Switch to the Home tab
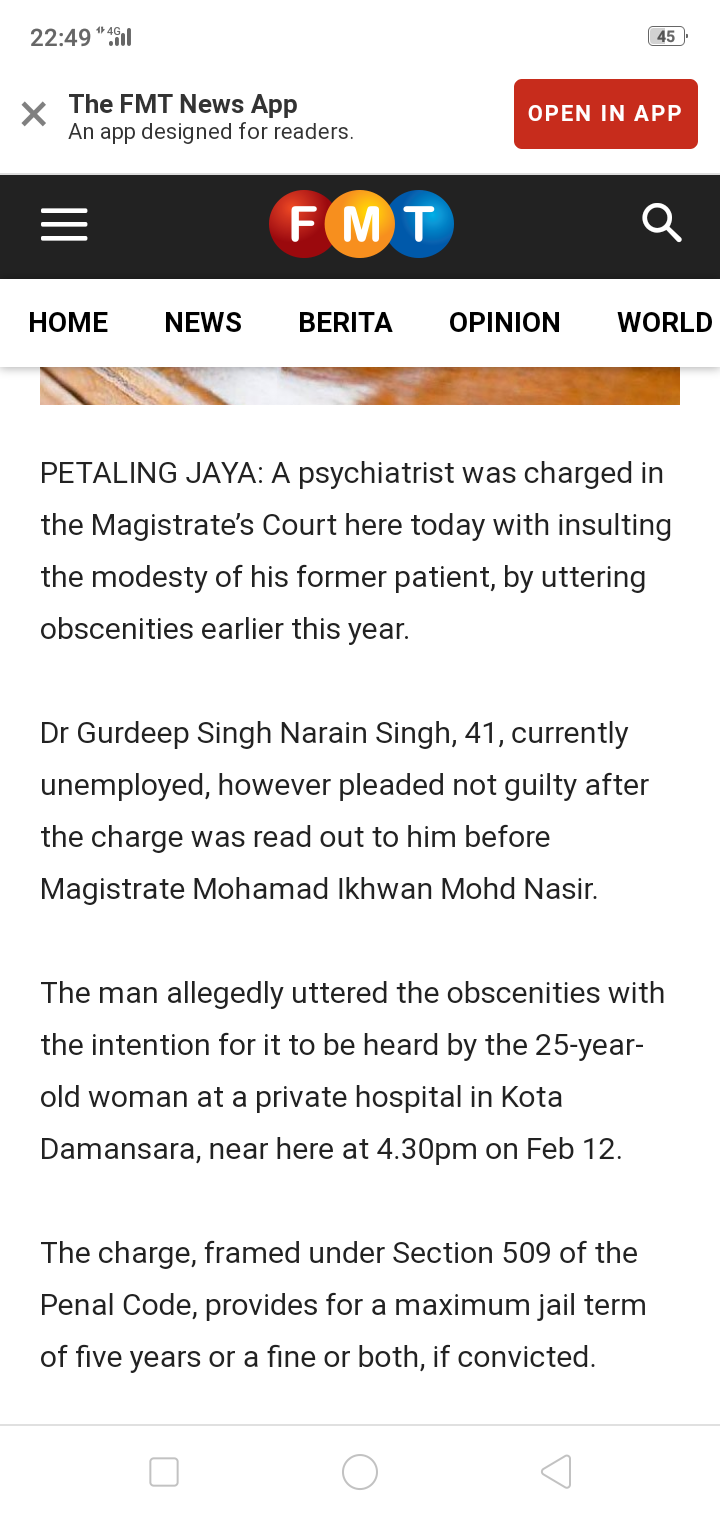This screenshot has width=720, height=1520. coord(68,322)
